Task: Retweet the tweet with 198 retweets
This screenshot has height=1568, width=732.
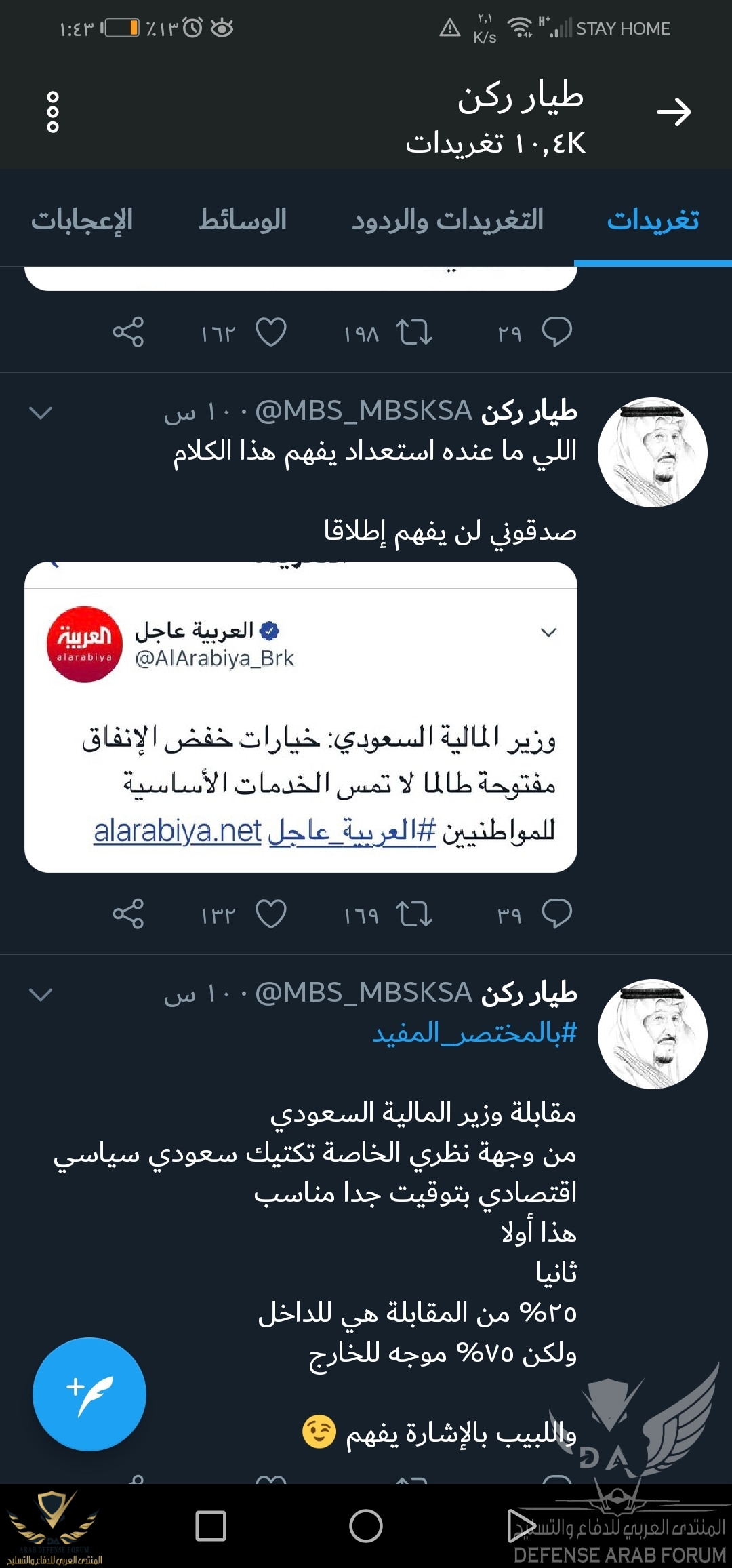Action: [x=413, y=332]
